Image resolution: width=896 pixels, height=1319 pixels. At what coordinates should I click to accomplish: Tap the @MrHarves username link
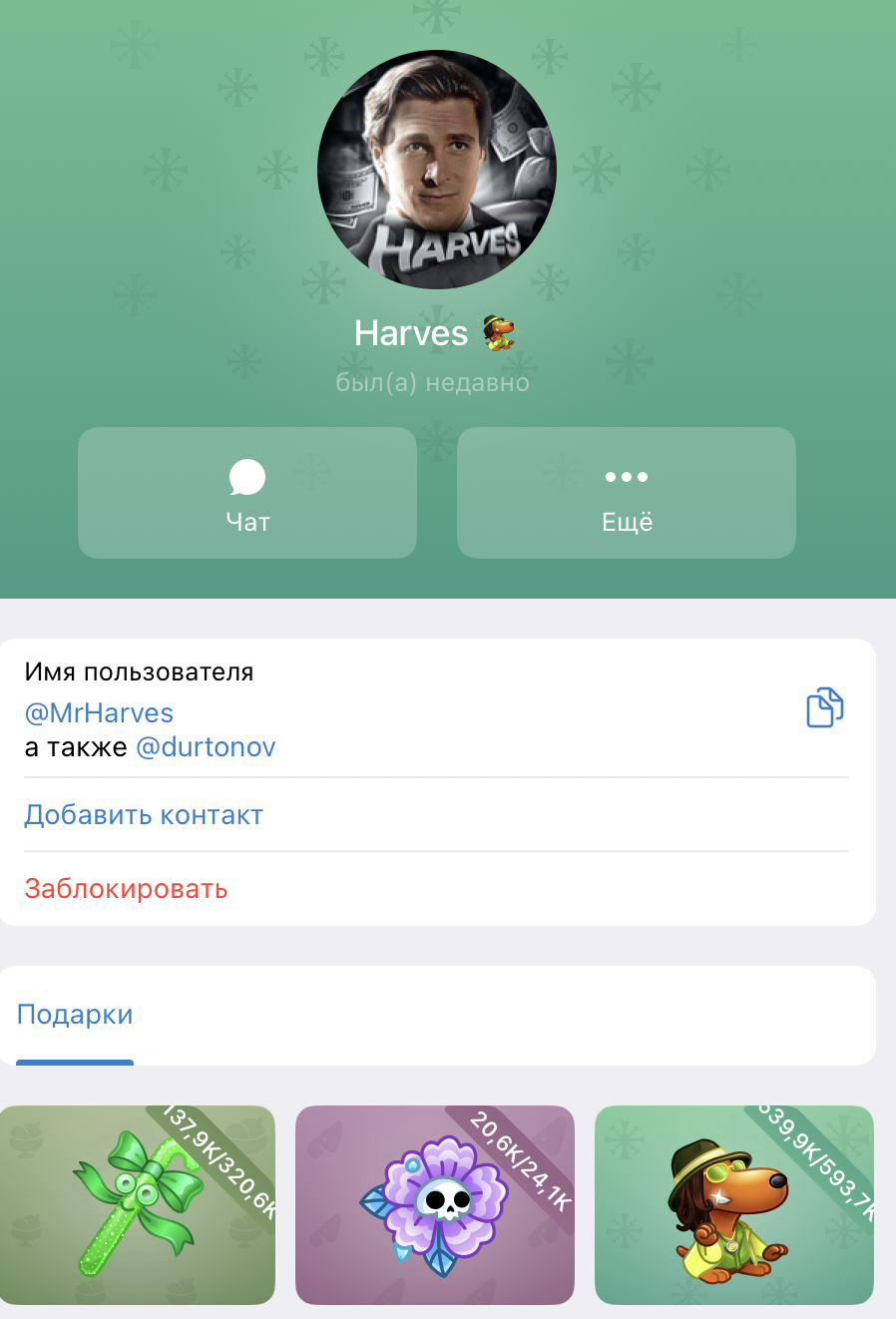99,713
